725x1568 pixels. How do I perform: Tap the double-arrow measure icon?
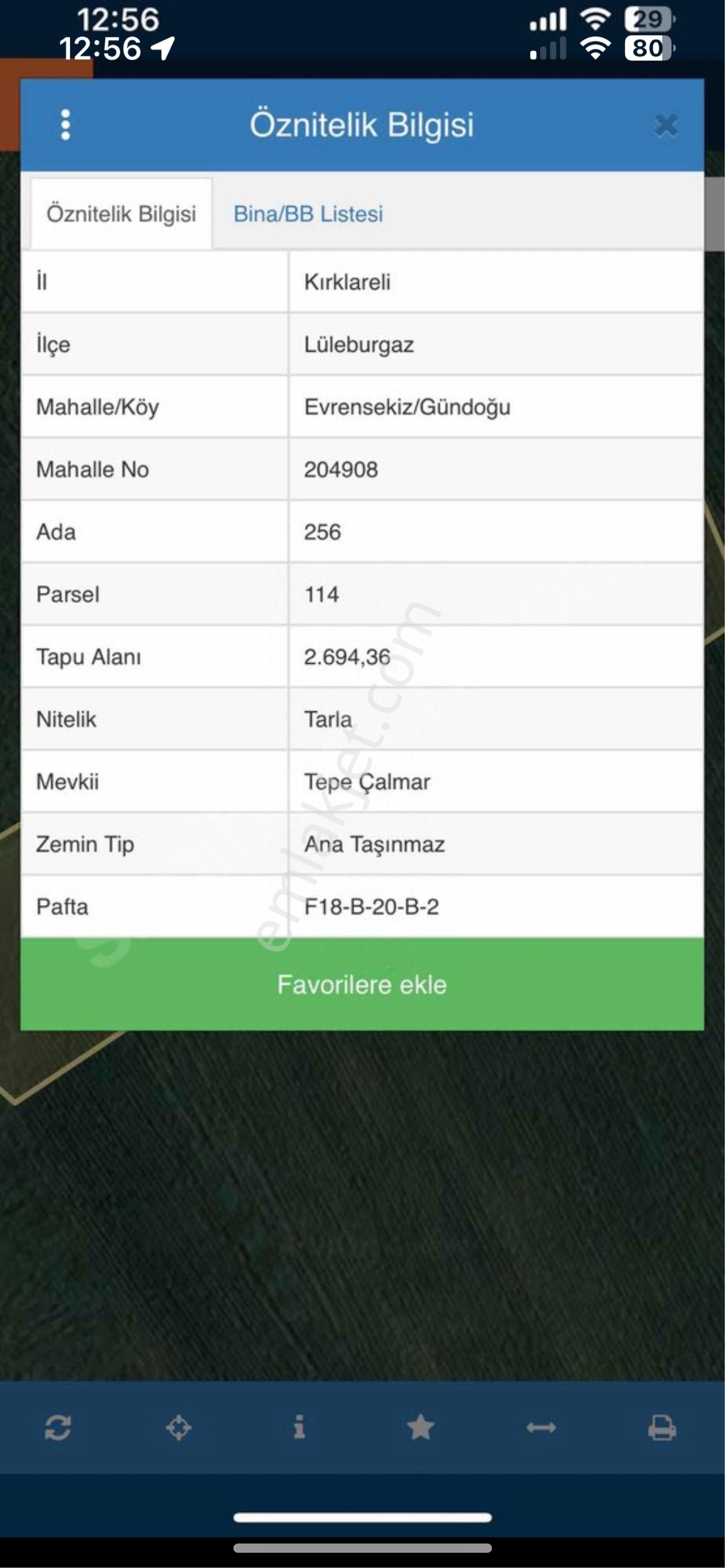[541, 1427]
